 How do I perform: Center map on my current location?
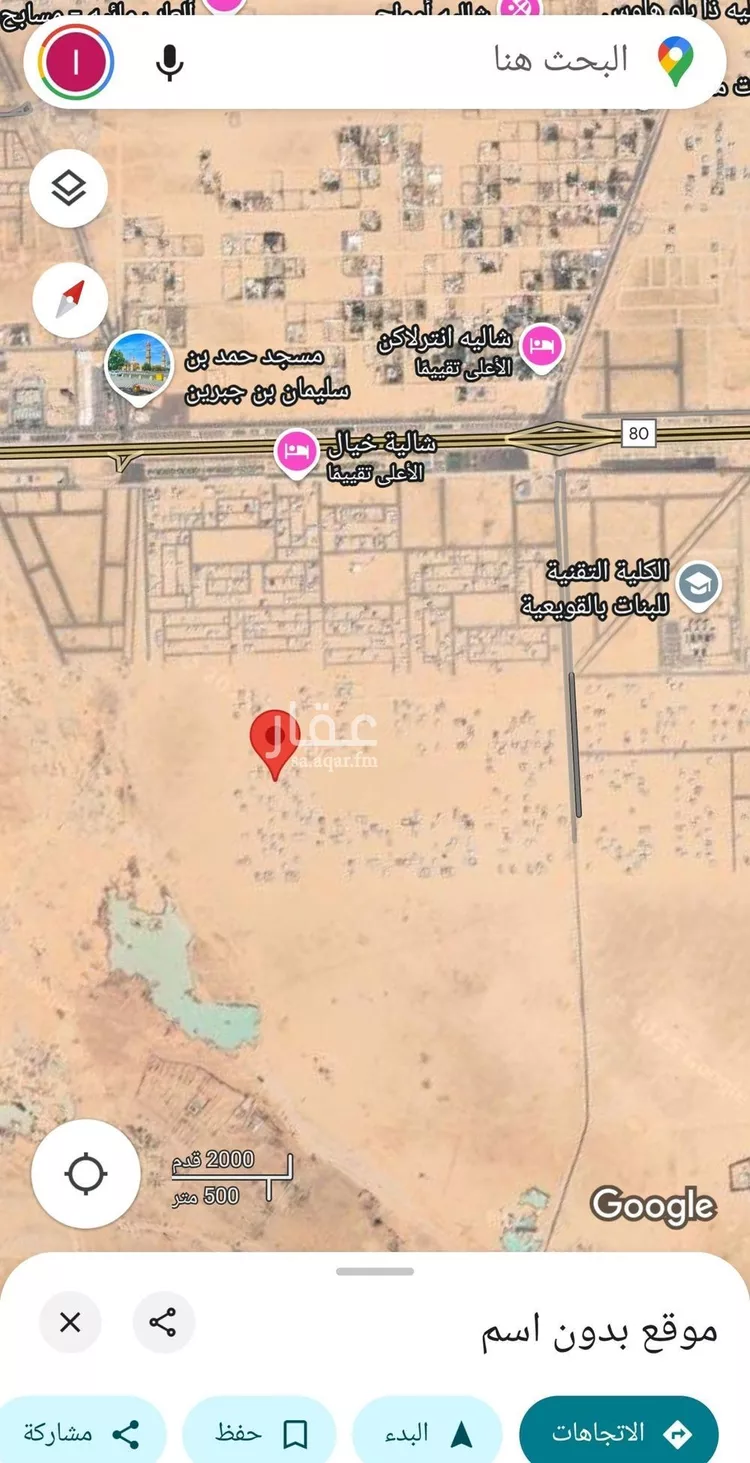[x=85, y=1174]
